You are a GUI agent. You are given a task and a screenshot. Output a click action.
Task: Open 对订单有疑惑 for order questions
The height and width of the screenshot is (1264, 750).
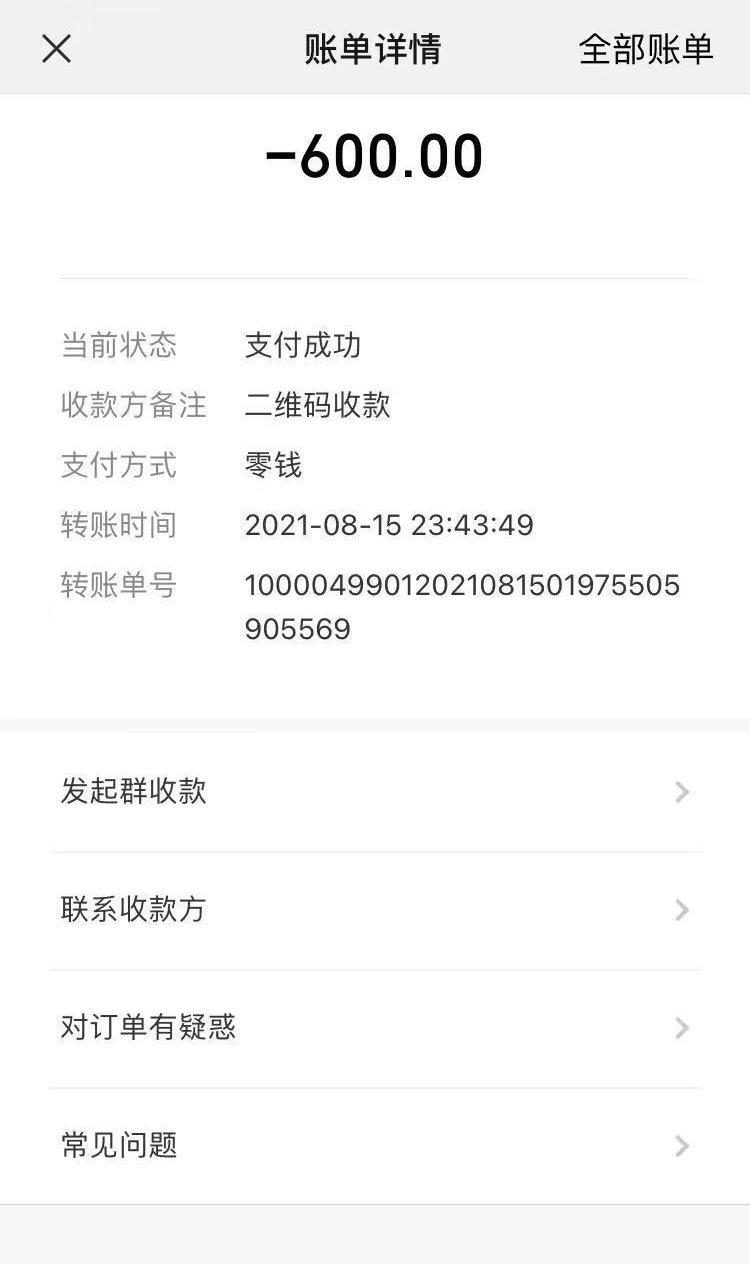click(375, 1028)
